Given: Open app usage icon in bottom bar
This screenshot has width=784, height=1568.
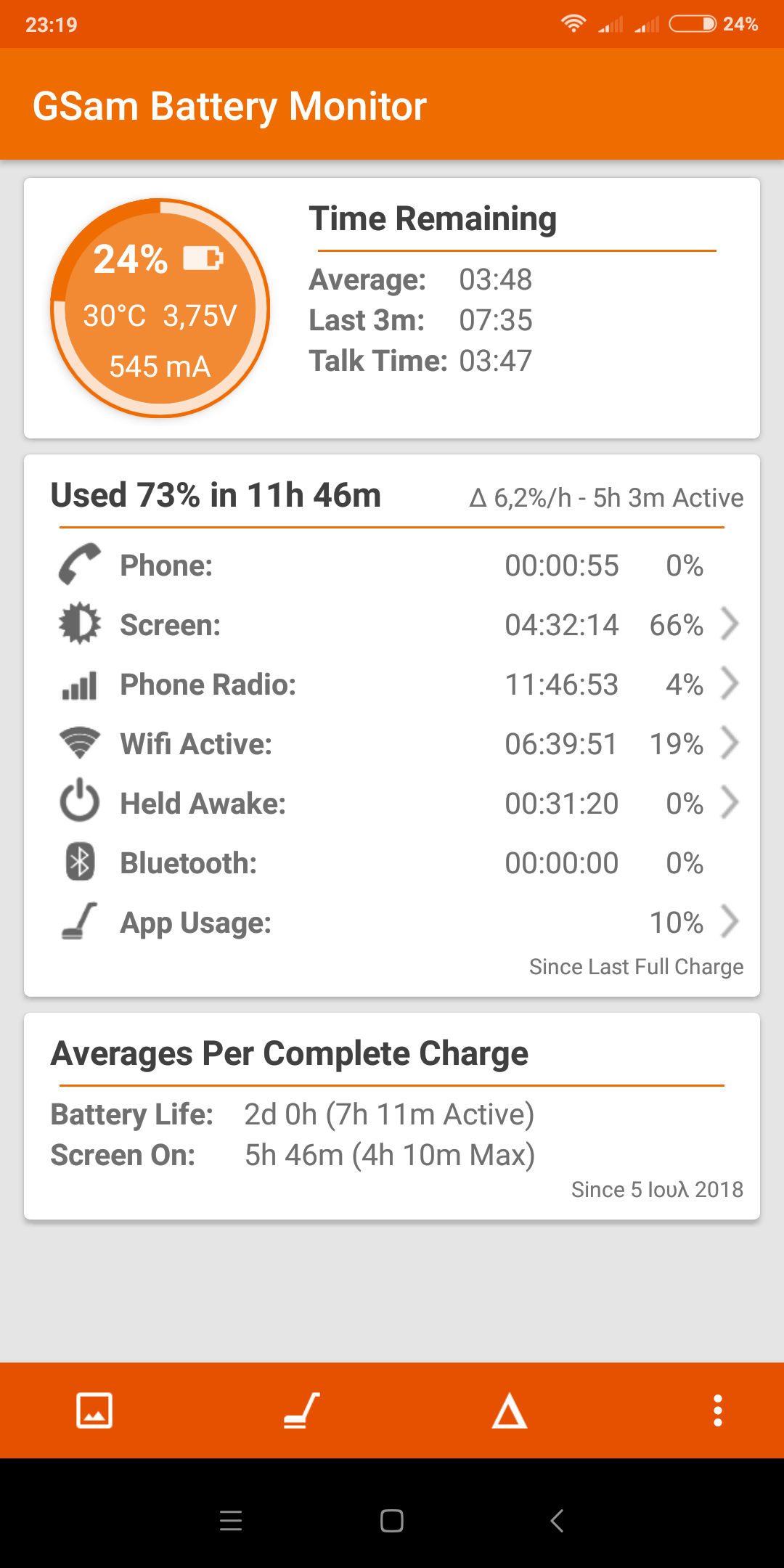Looking at the screenshot, I should (301, 1410).
